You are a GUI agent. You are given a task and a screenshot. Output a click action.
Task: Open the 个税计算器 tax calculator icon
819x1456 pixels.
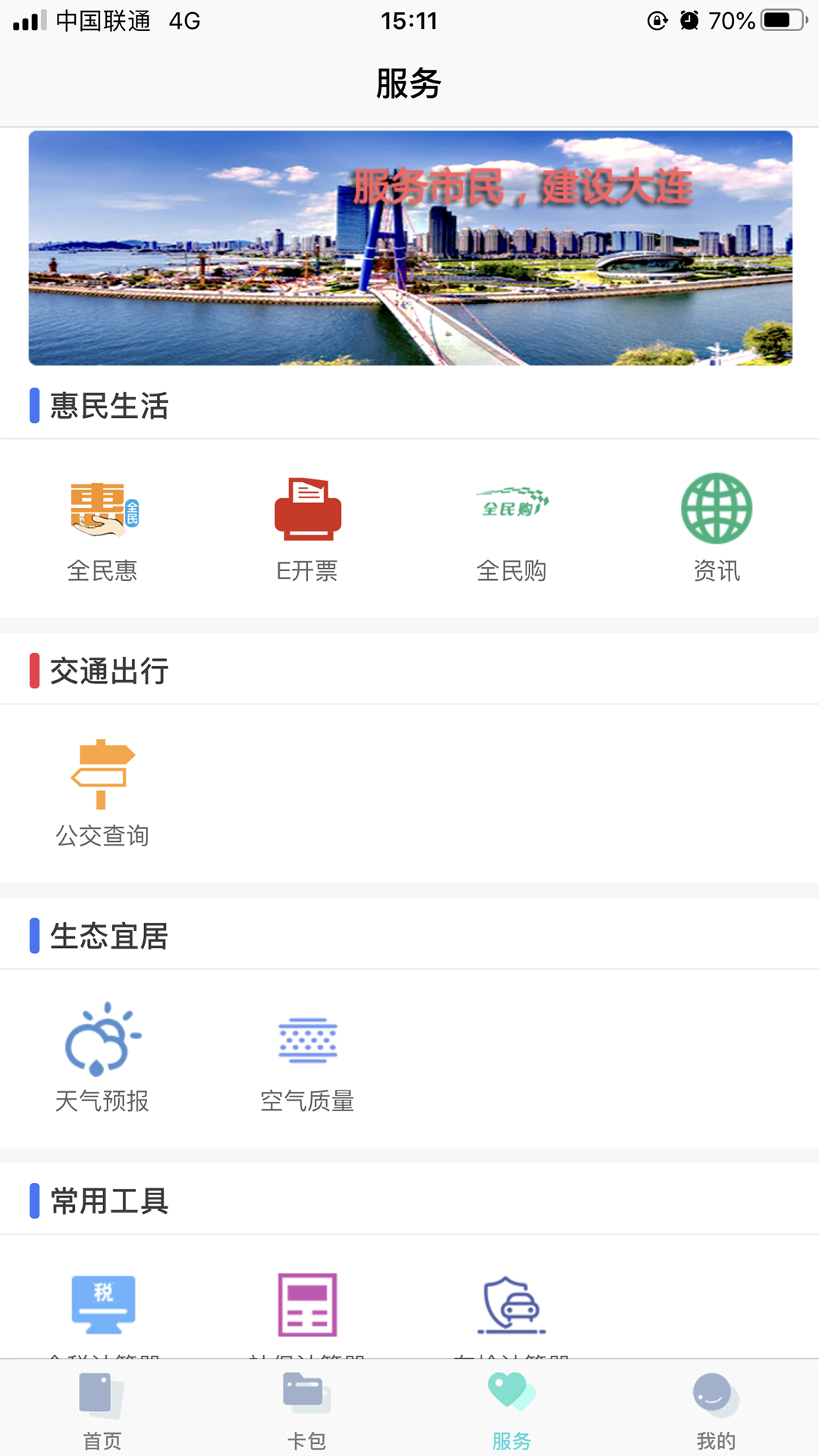tap(103, 1304)
